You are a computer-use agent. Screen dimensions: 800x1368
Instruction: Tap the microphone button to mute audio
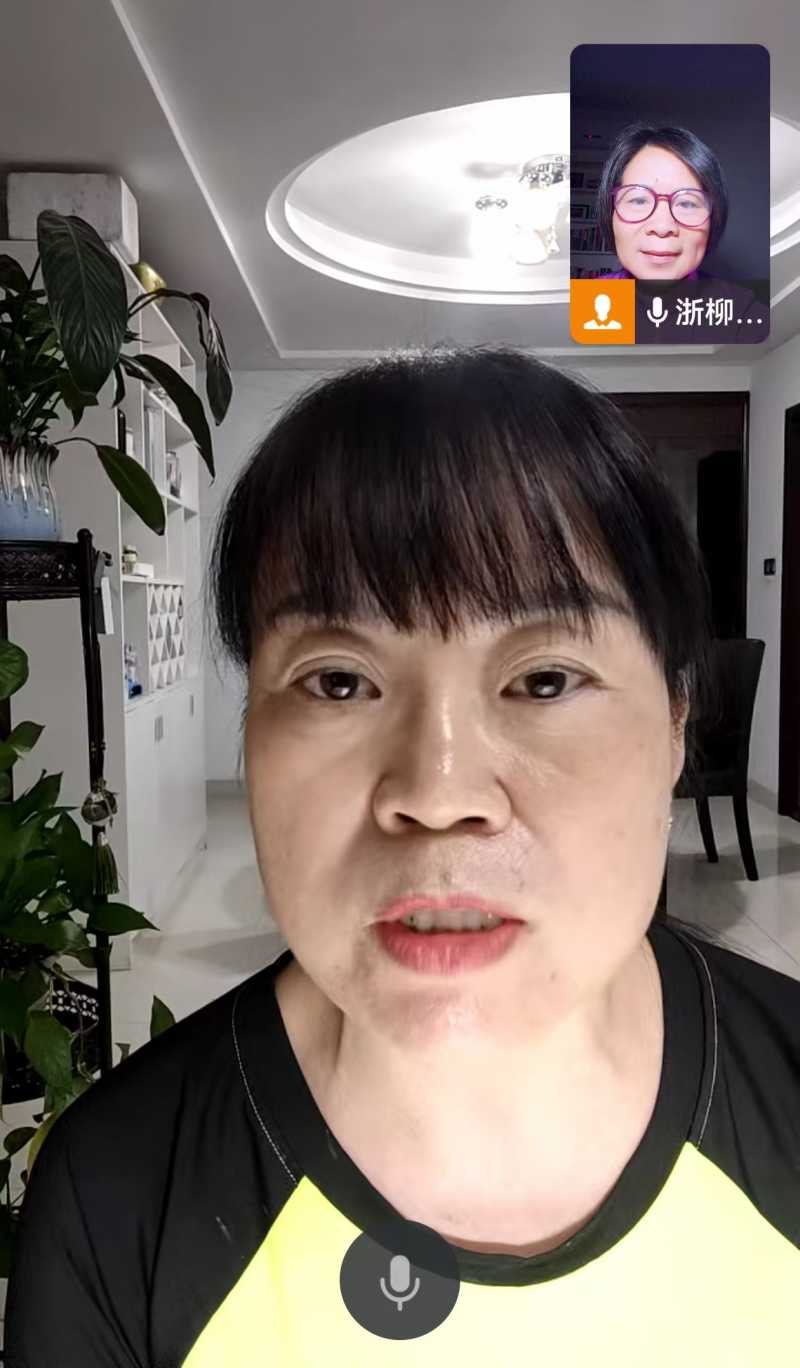[399, 1279]
